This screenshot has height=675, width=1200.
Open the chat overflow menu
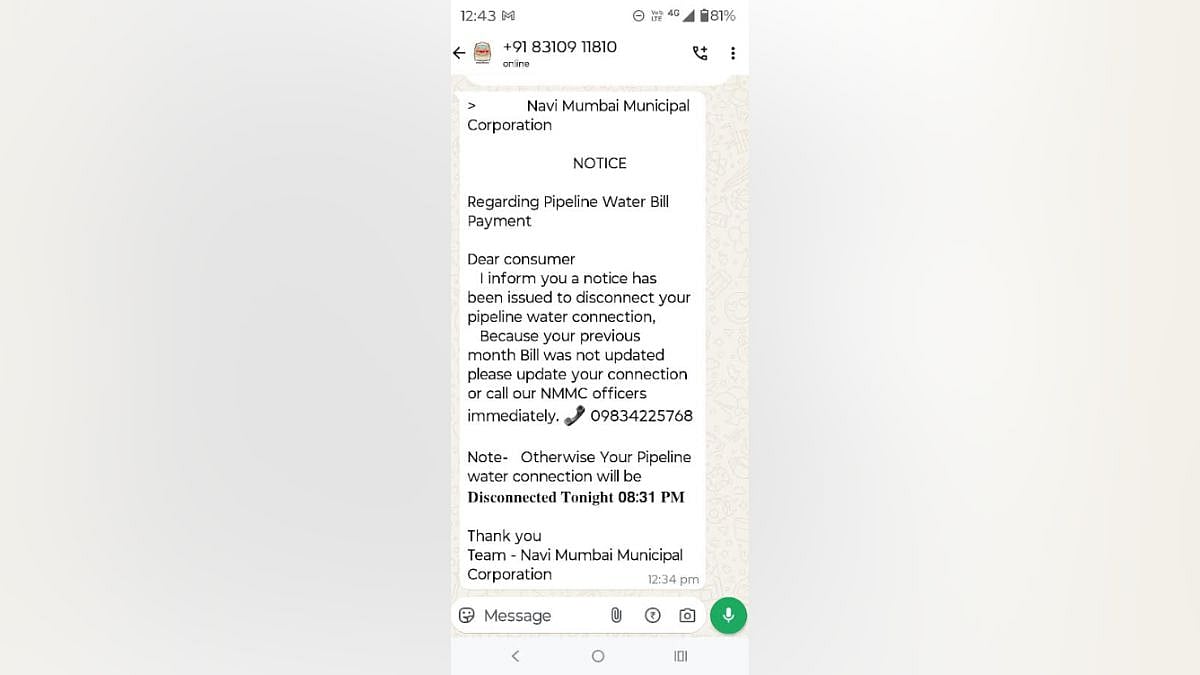[733, 54]
